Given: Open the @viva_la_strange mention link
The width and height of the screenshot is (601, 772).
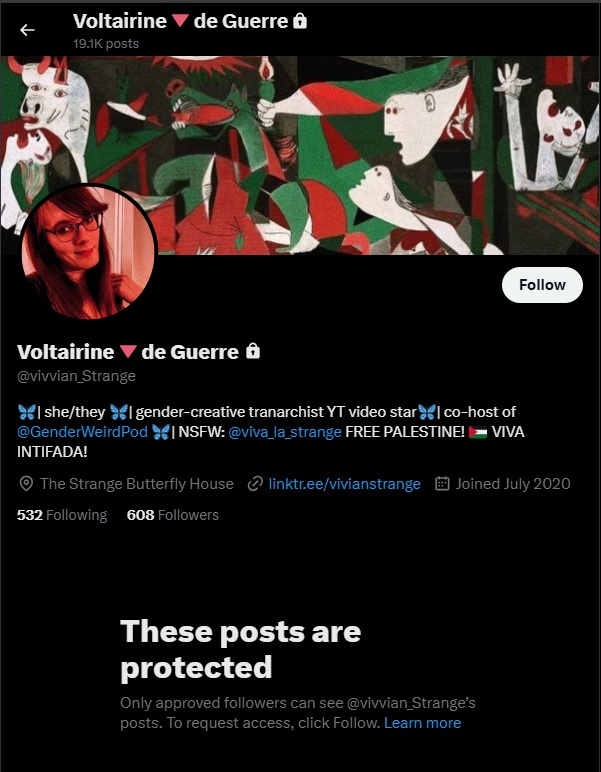Looking at the screenshot, I should [286, 432].
